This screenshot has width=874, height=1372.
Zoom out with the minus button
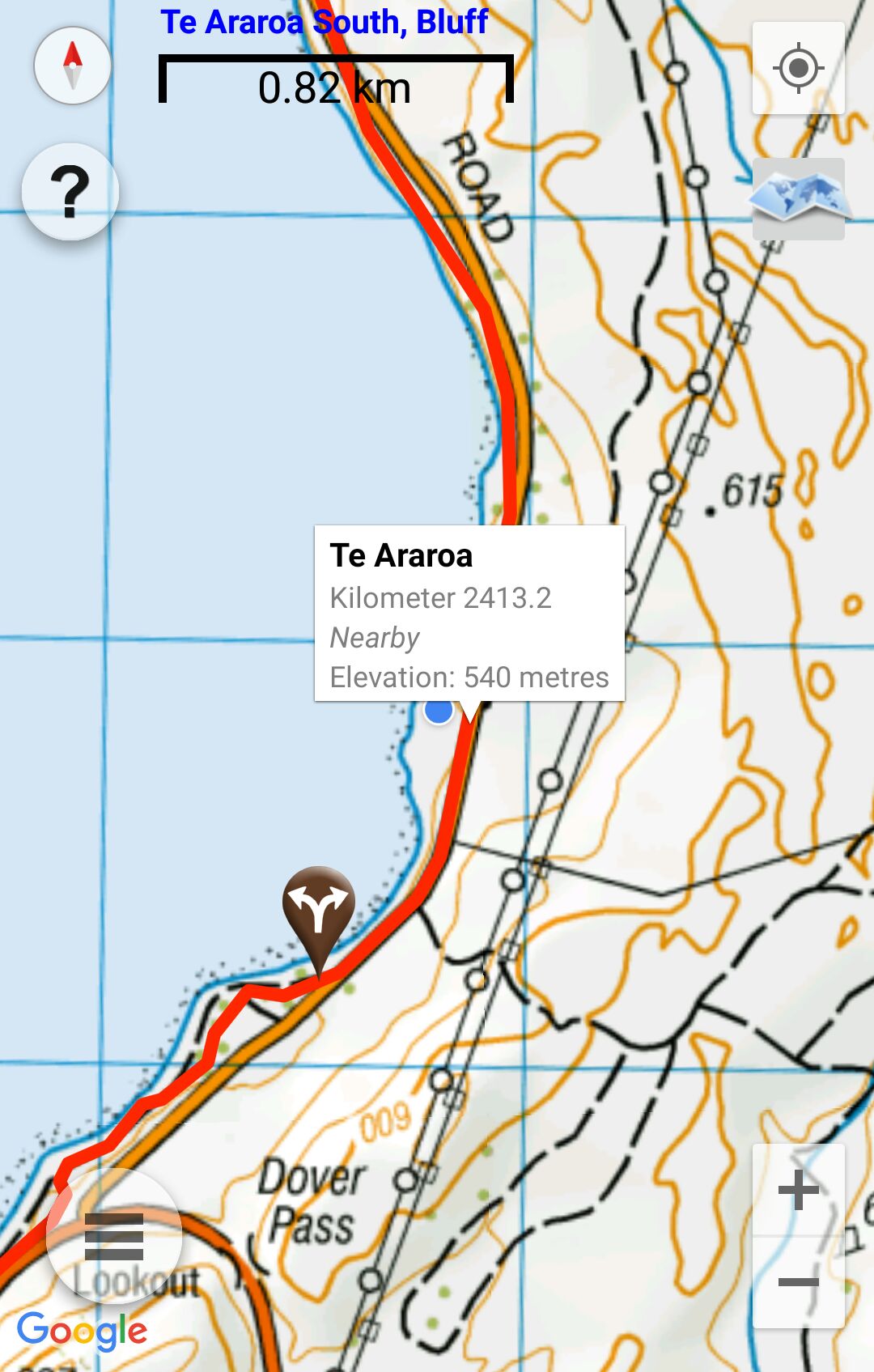tap(798, 1282)
